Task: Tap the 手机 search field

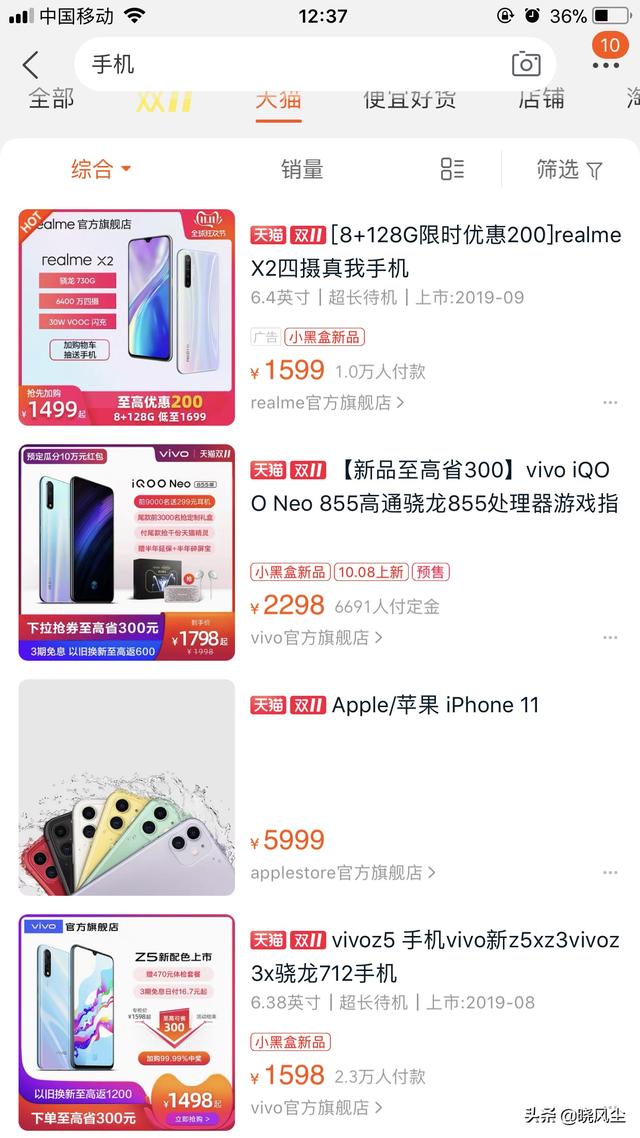Action: pos(290,65)
